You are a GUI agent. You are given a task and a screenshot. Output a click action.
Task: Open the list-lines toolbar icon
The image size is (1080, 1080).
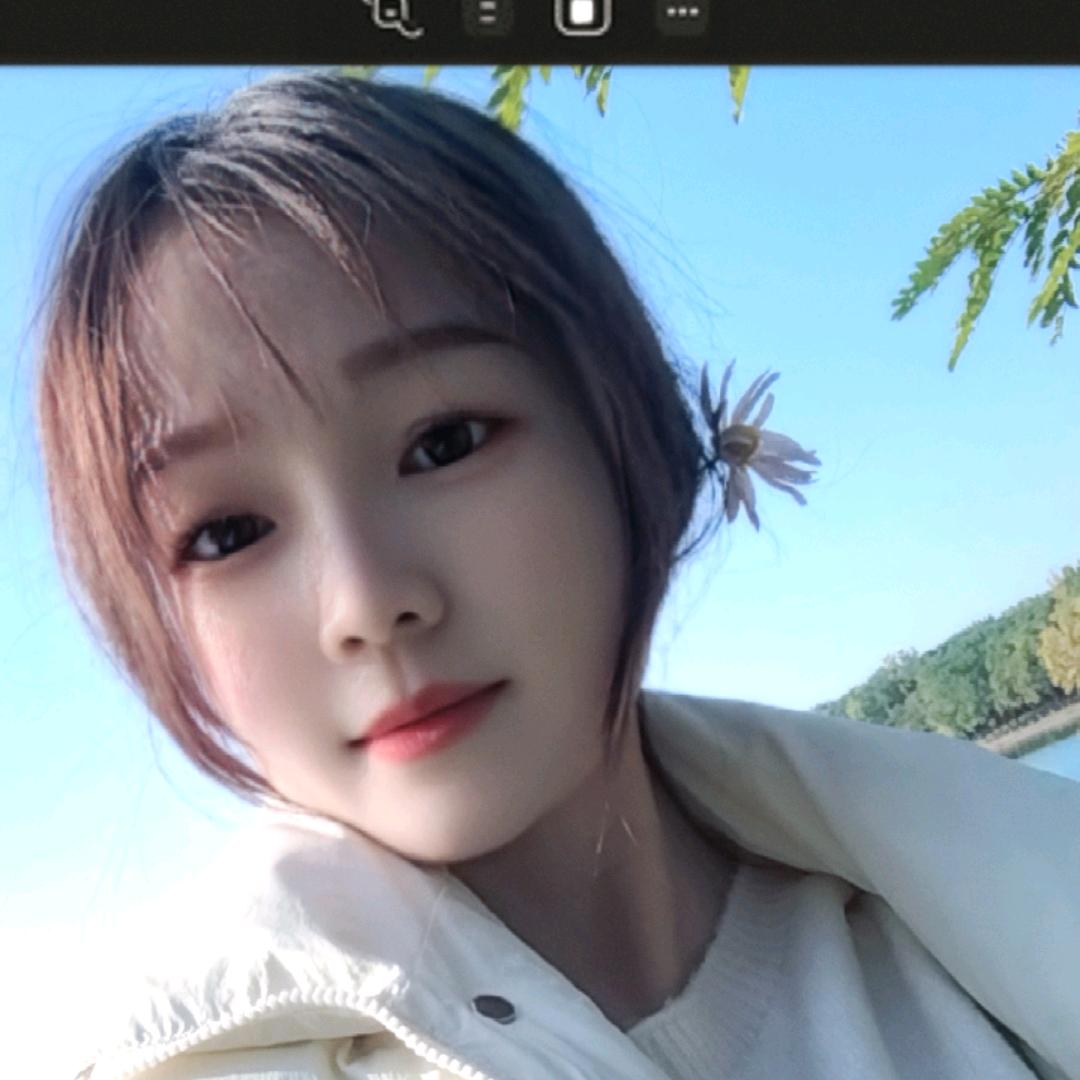(x=488, y=14)
